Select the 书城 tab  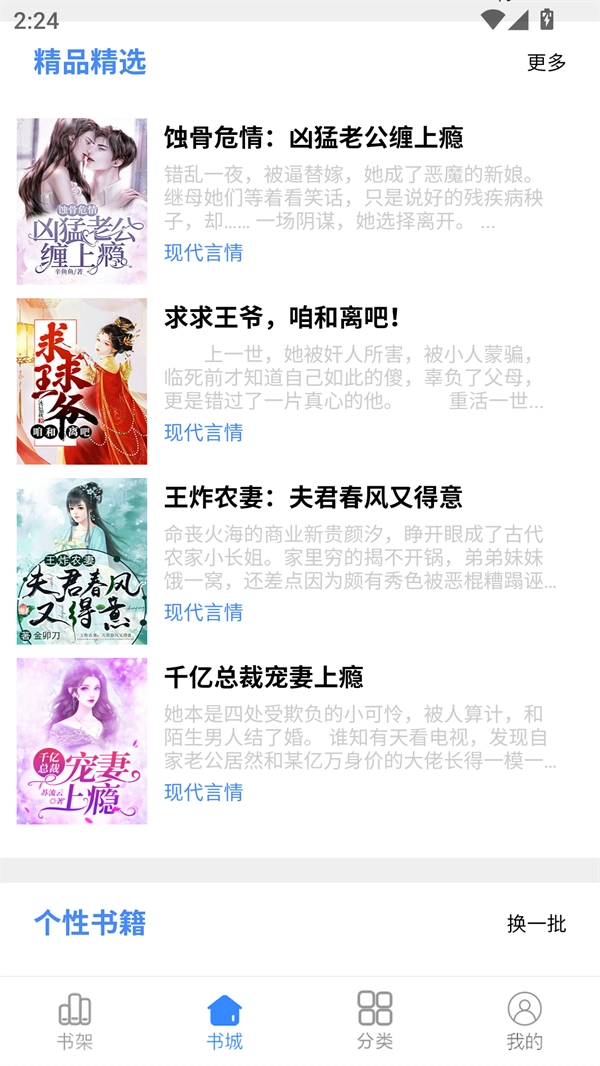click(x=224, y=1021)
